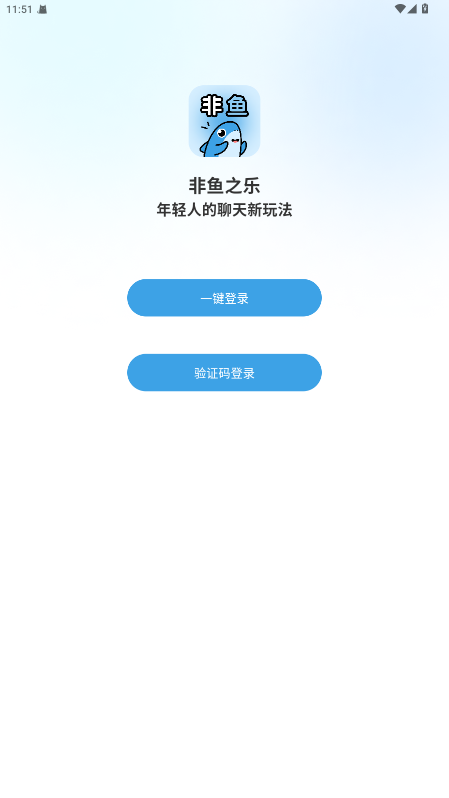Tap the 一键登录 one-tap login button
The image size is (449, 798).
pos(224,298)
